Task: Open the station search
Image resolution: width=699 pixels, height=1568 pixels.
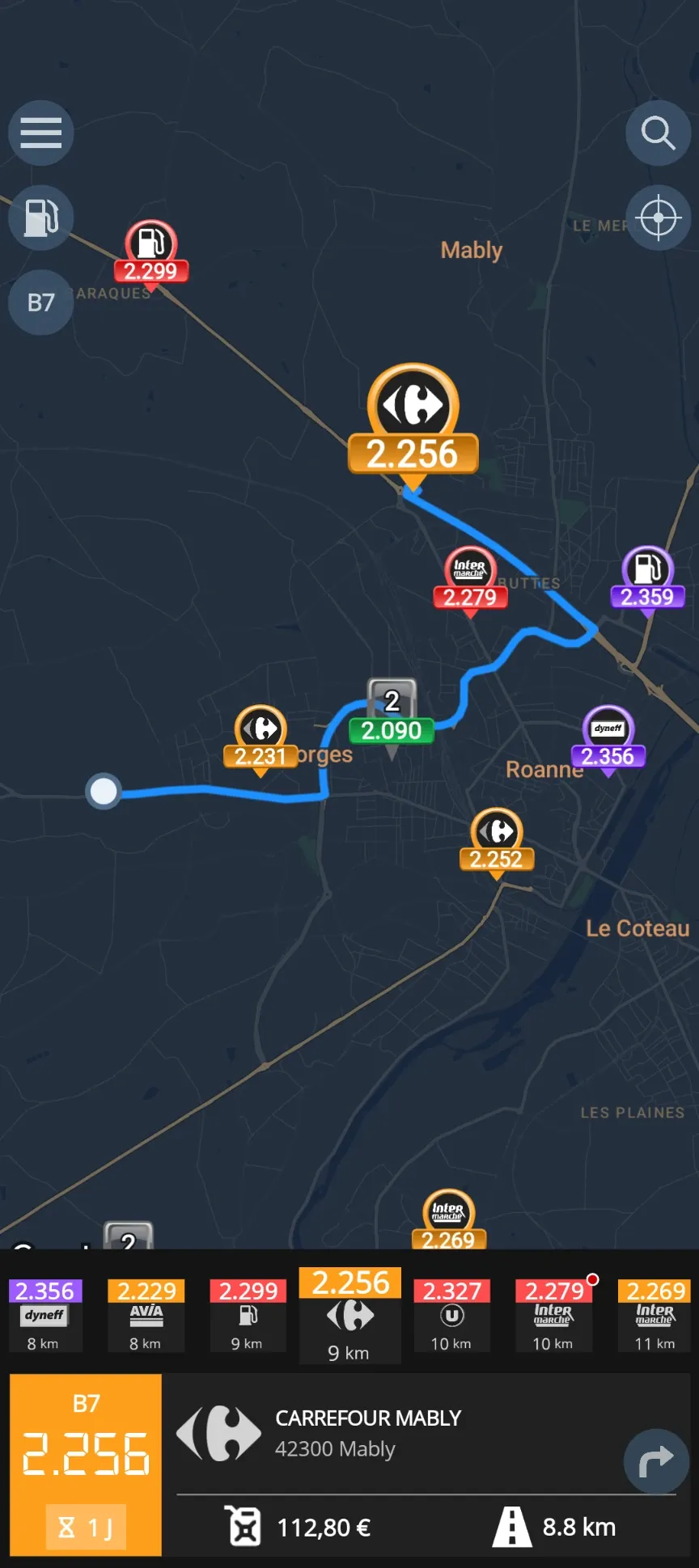Action: [658, 133]
